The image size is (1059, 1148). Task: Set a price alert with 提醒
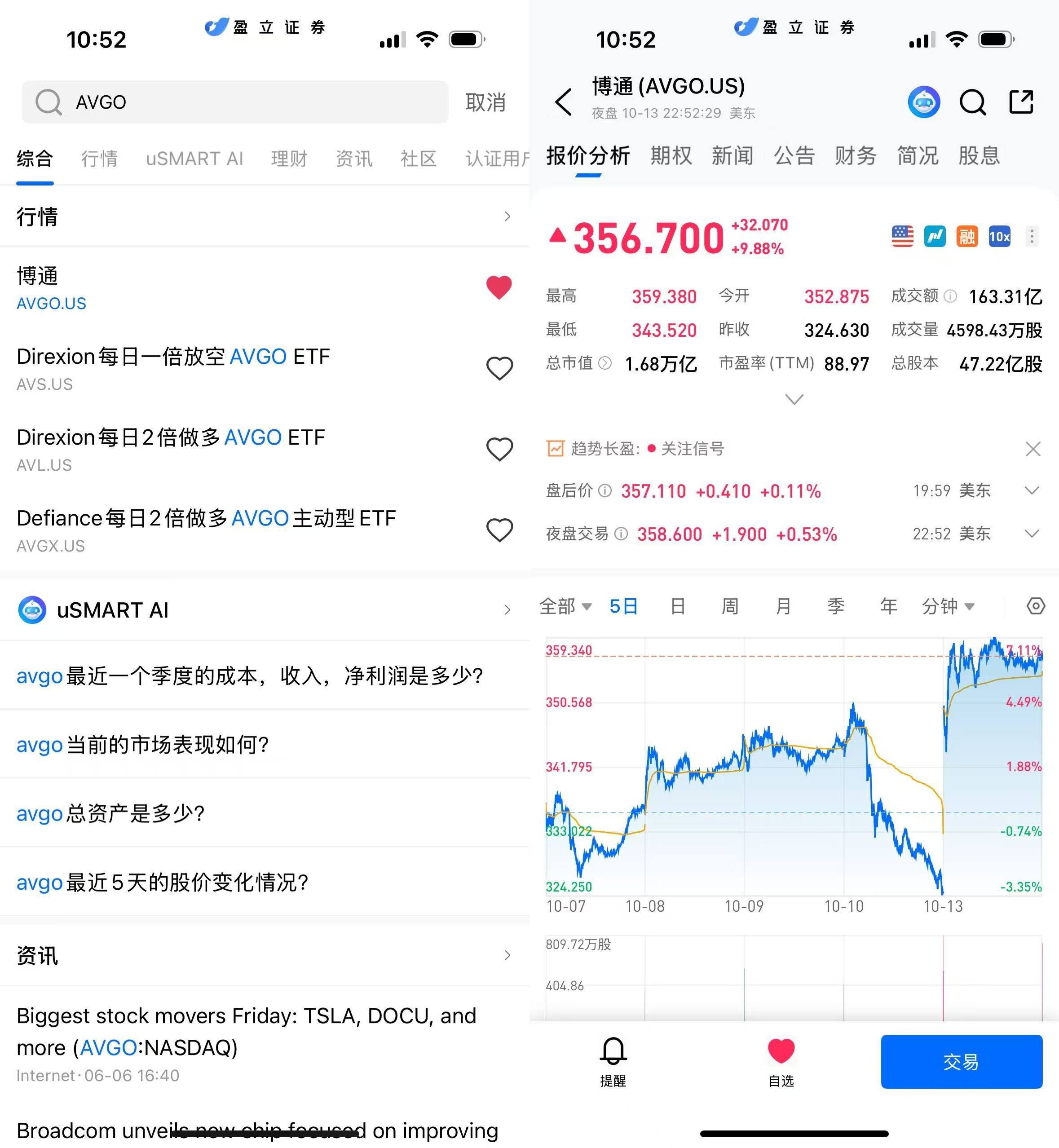pyautogui.click(x=613, y=1061)
